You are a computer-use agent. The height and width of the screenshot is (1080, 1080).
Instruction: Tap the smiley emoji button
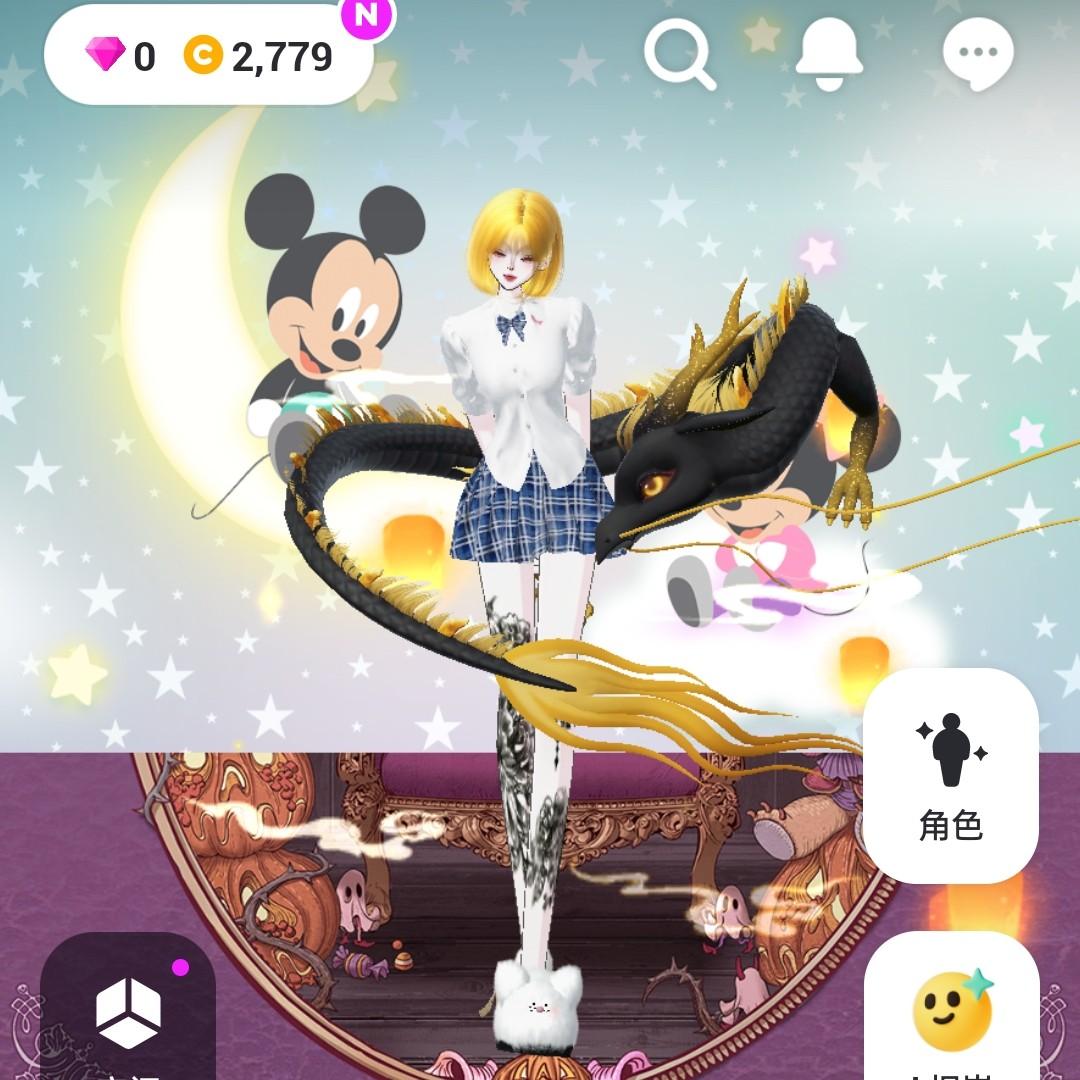tap(952, 1006)
